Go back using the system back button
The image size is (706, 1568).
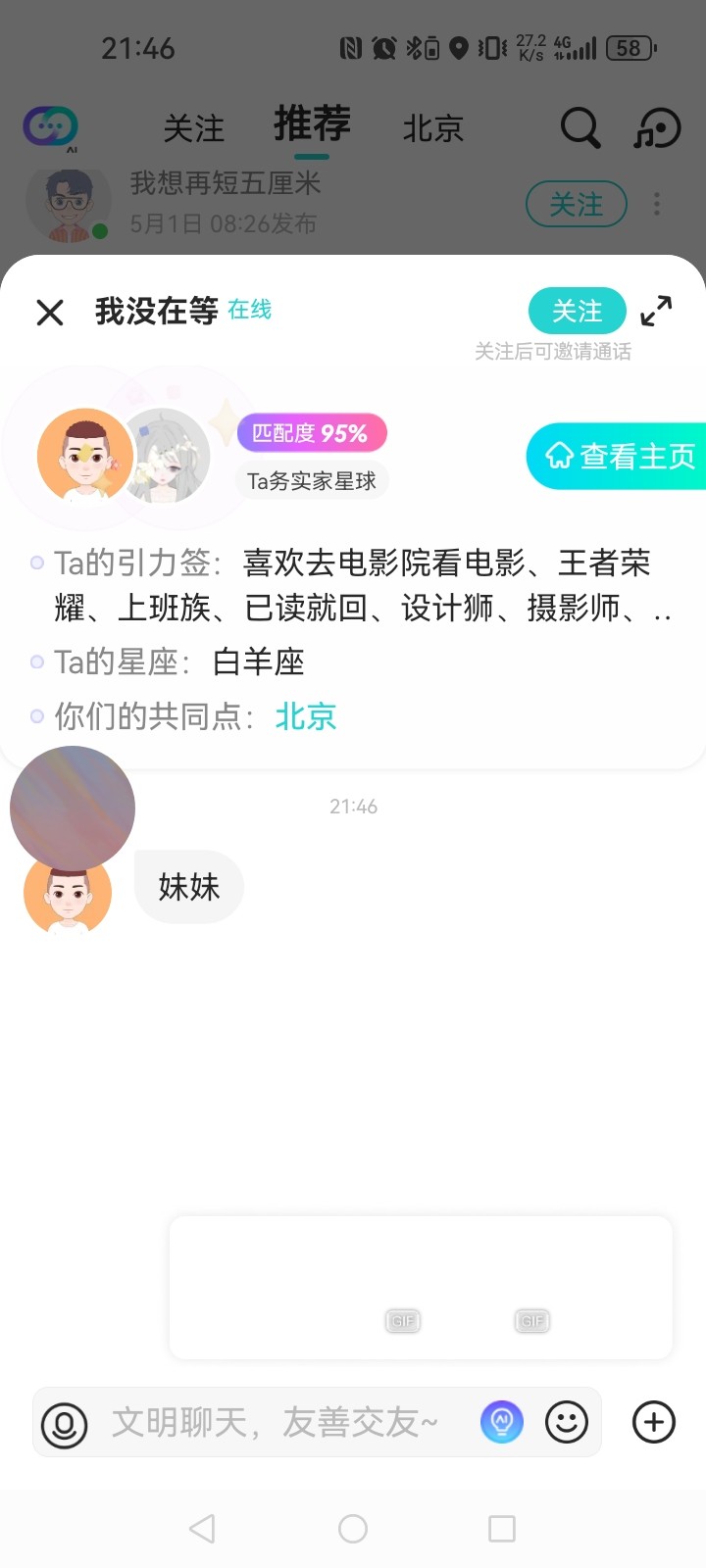point(202,1528)
